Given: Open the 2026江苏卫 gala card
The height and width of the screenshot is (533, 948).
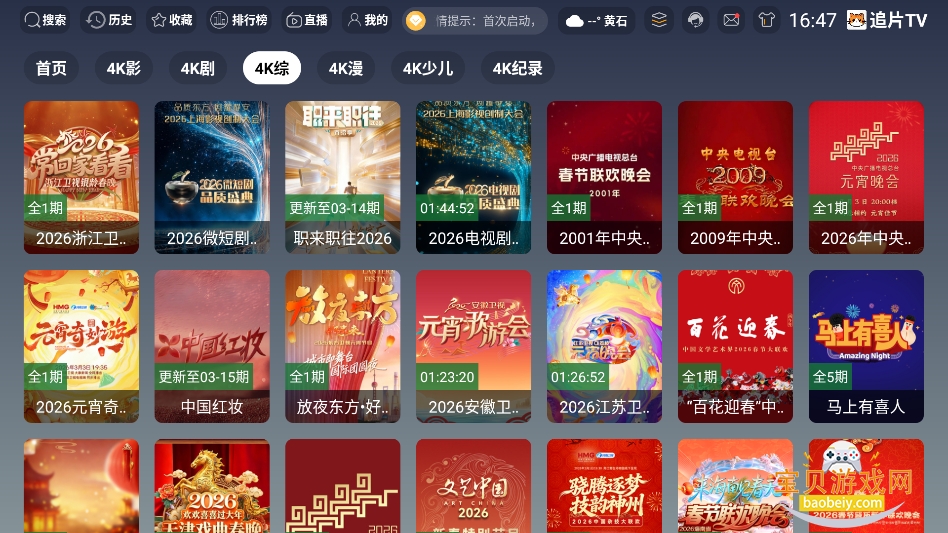Looking at the screenshot, I should [x=604, y=345].
